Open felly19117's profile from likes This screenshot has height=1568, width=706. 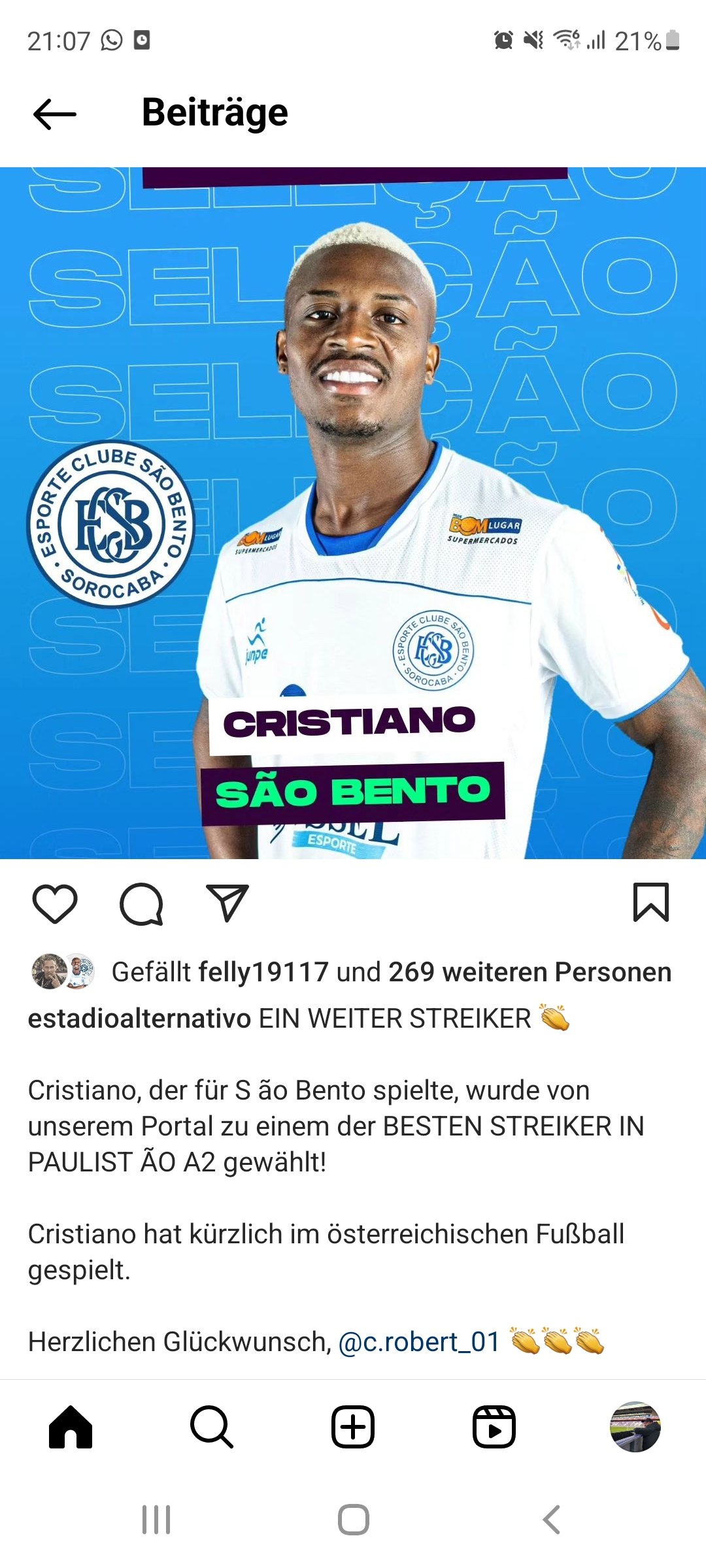263,972
